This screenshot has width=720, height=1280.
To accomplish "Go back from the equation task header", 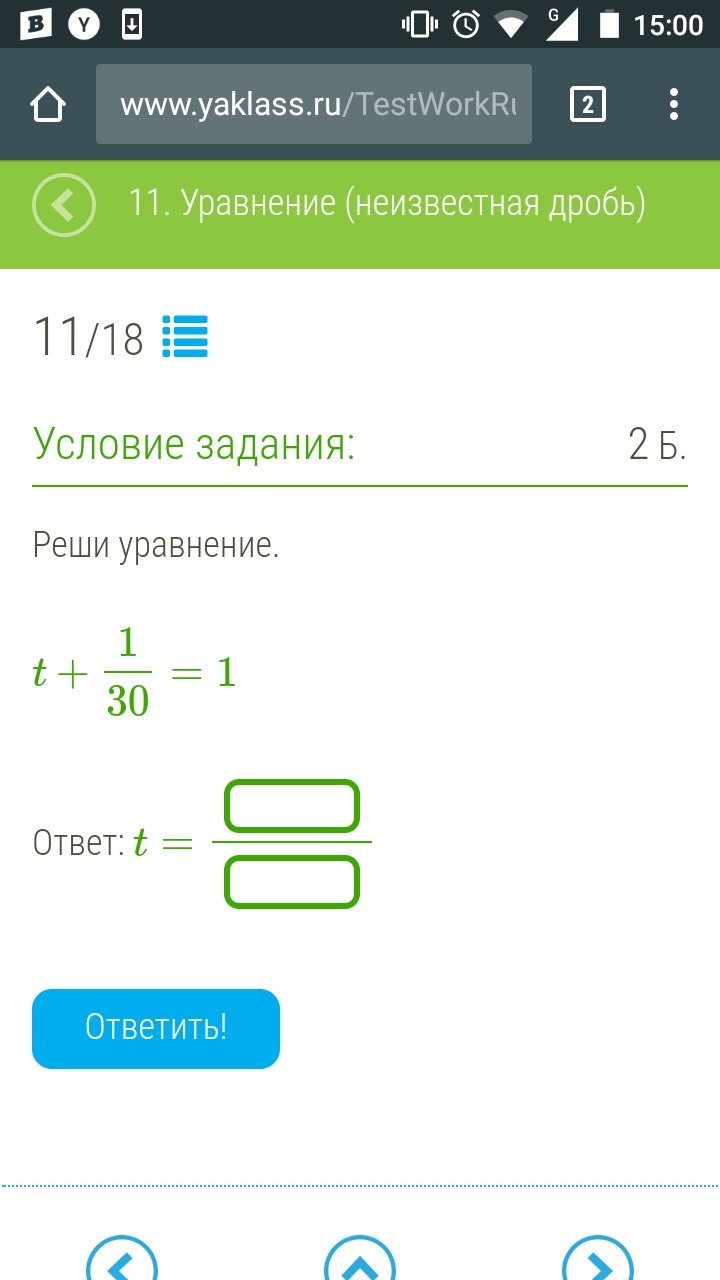I will tap(64, 204).
